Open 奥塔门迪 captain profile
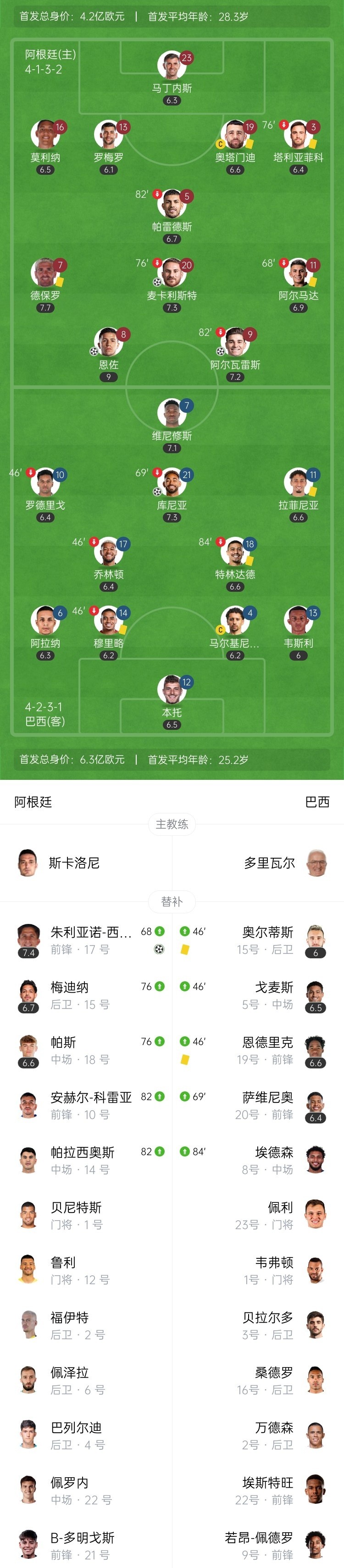Screen dimensions: 344x1568 235,135
